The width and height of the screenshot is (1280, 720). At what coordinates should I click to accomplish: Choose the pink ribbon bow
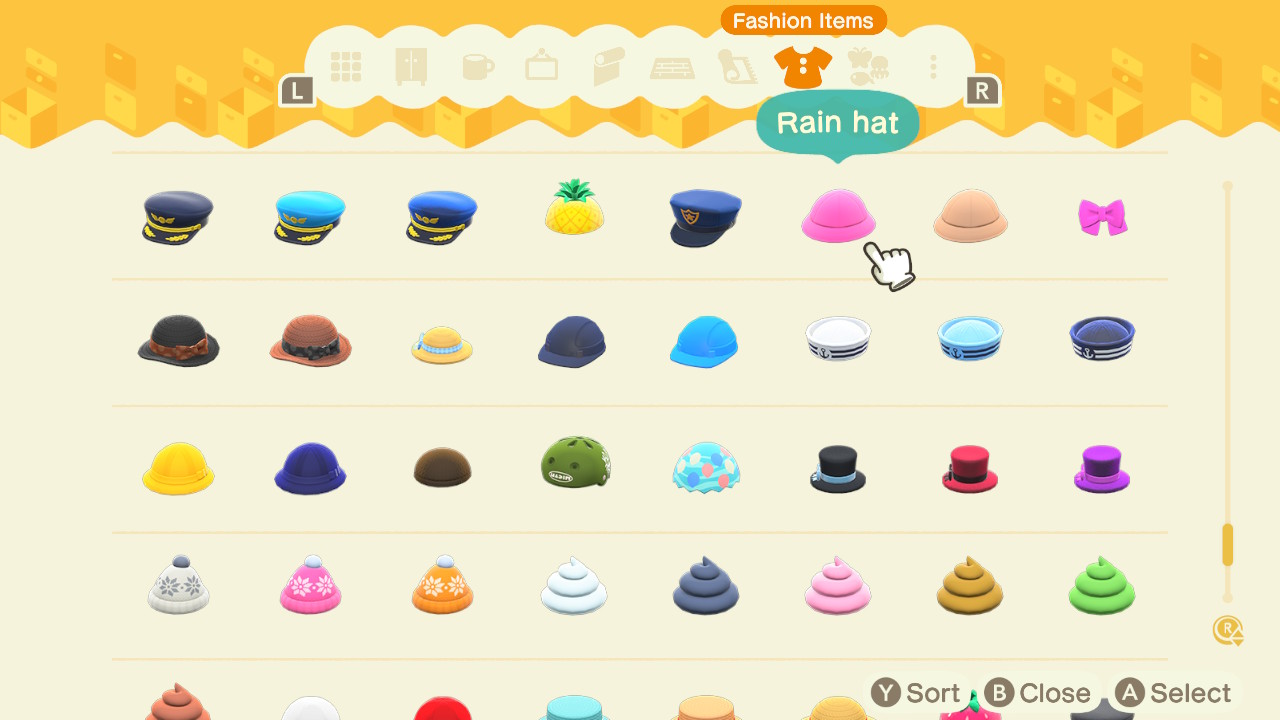(x=1102, y=217)
